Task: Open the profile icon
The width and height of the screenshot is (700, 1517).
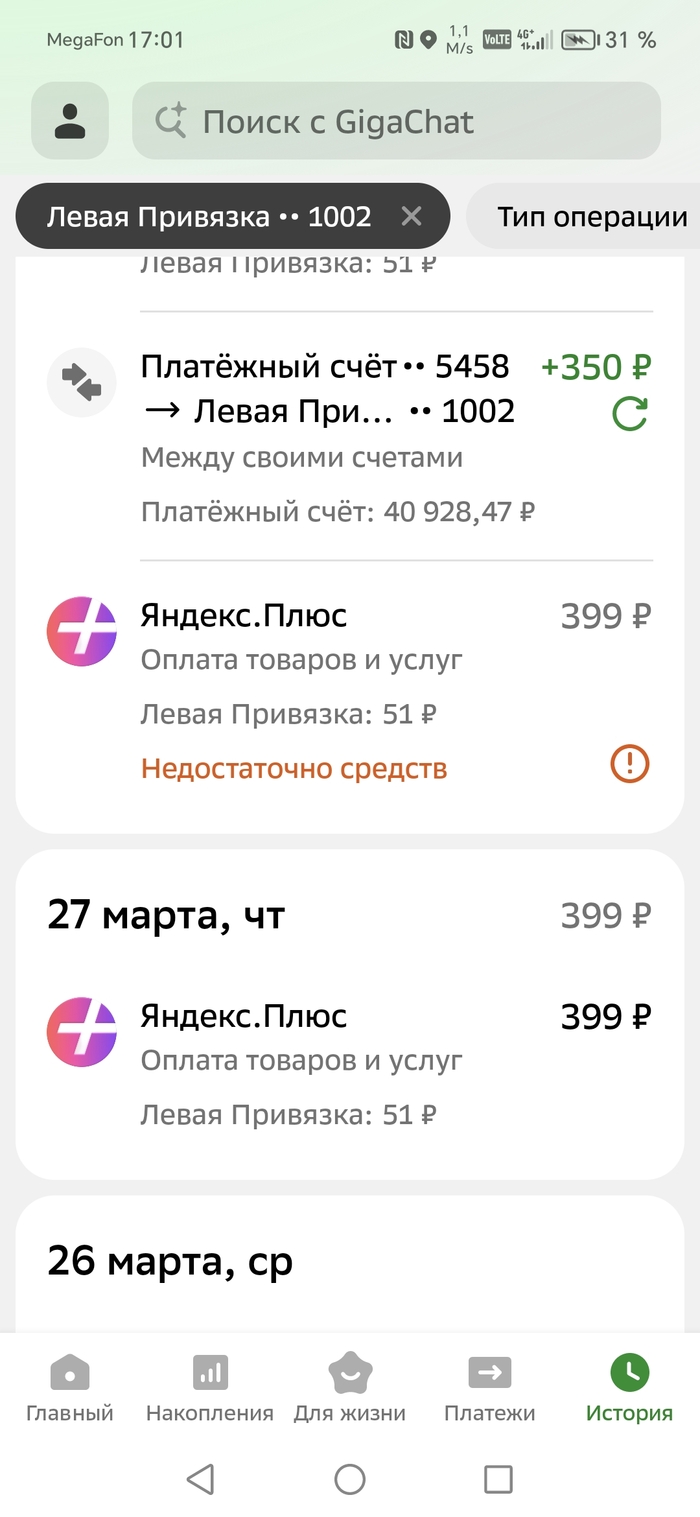Action: pyautogui.click(x=69, y=121)
